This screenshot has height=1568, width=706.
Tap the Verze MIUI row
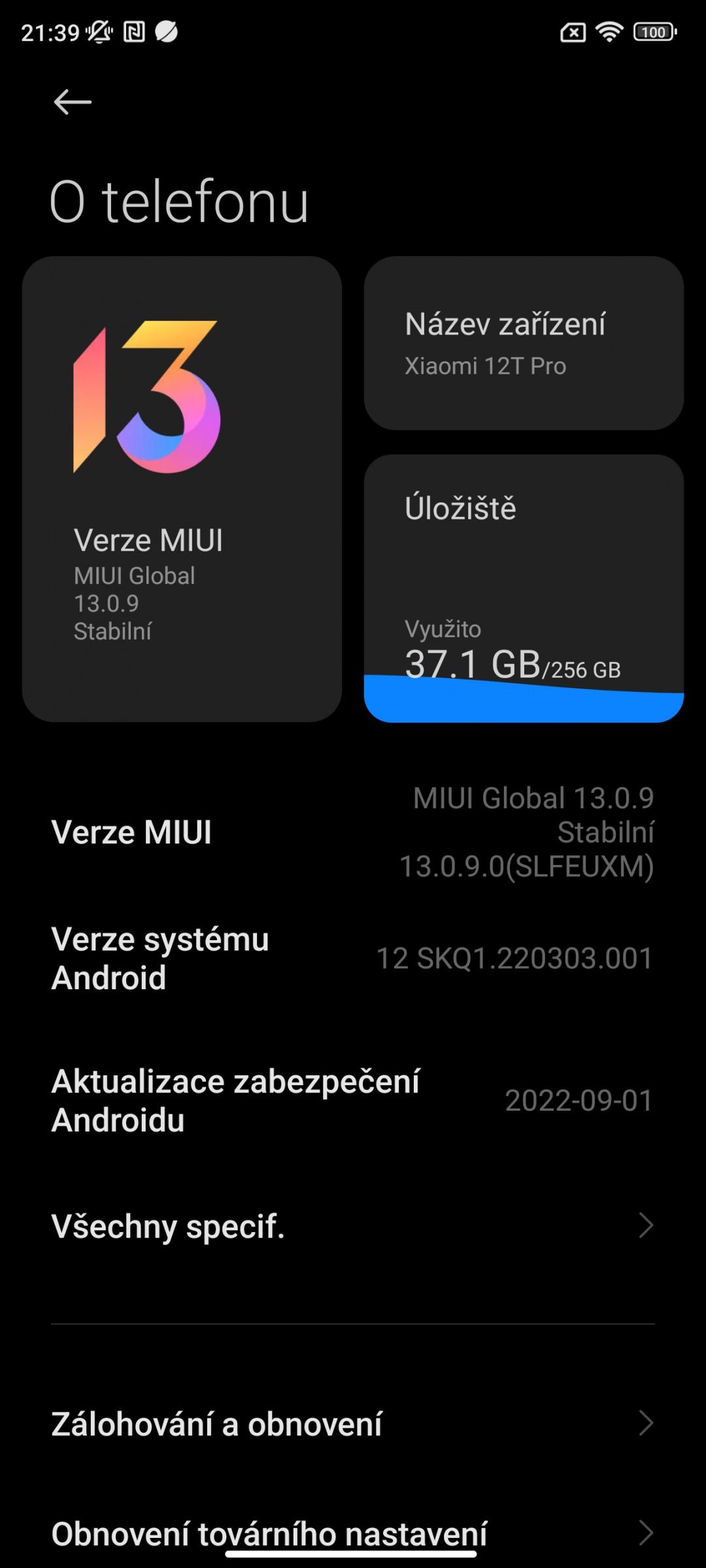(353, 832)
